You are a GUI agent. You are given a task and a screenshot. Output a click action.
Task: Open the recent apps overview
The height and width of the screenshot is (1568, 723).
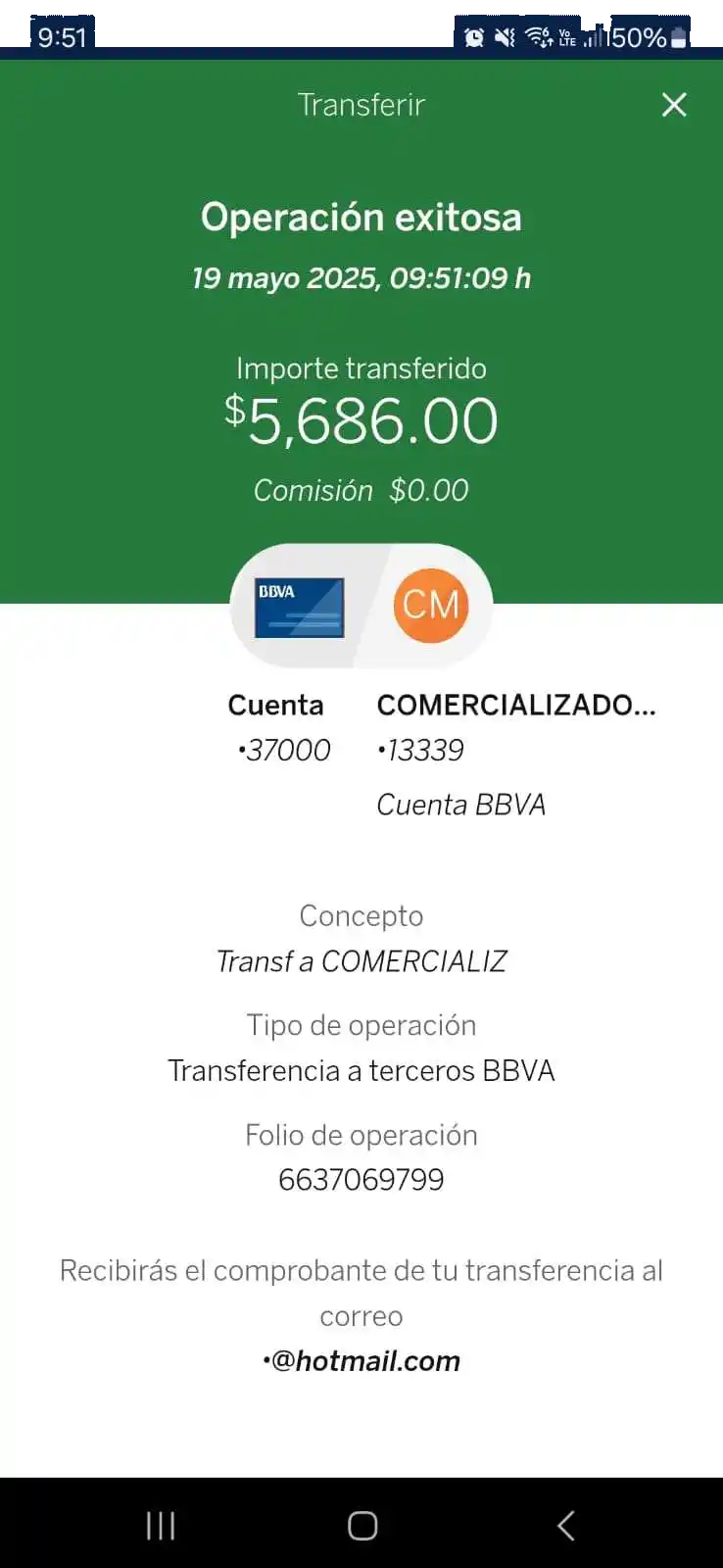click(x=161, y=1525)
